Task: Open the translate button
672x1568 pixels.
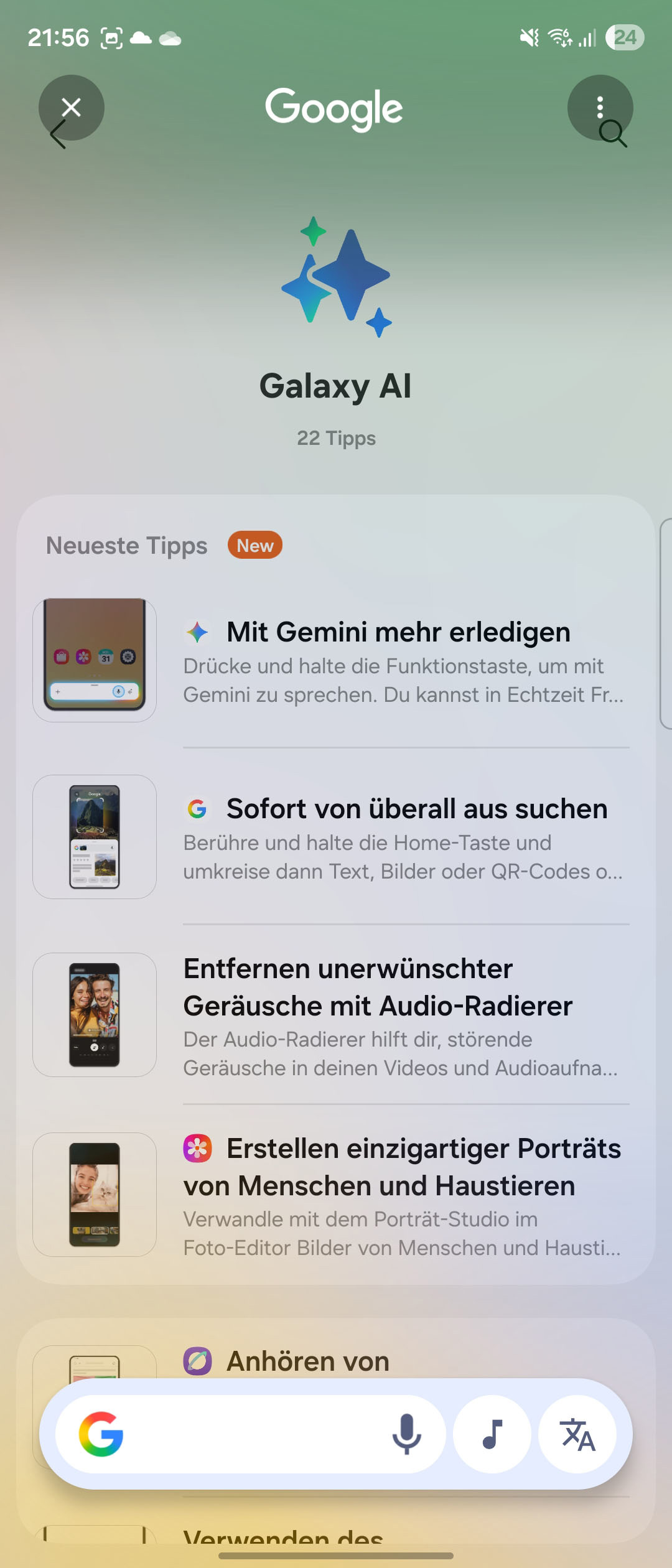Action: [577, 1434]
